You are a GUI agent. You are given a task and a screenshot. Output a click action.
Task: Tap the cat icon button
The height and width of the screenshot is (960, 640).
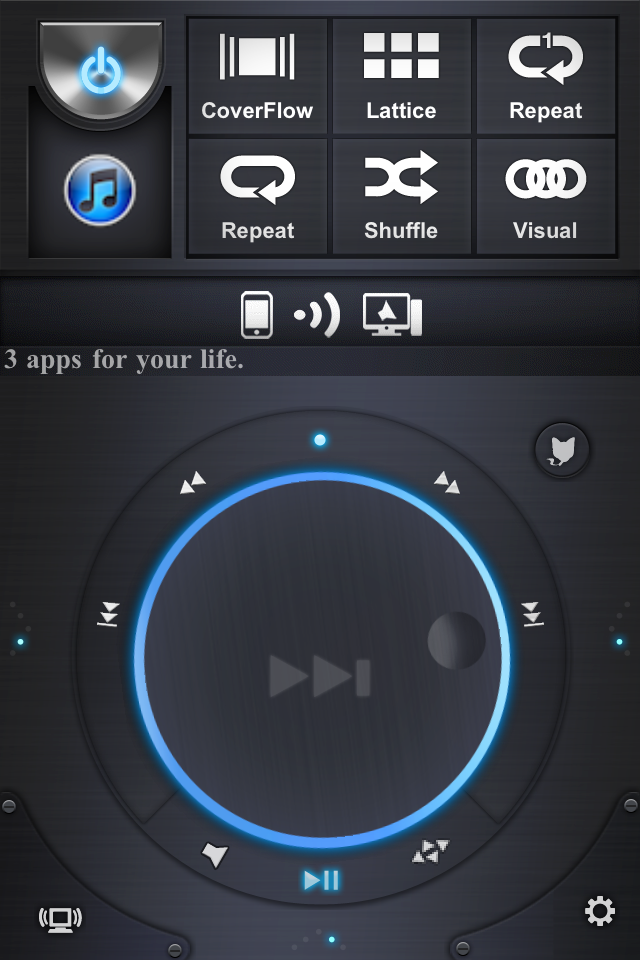562,450
